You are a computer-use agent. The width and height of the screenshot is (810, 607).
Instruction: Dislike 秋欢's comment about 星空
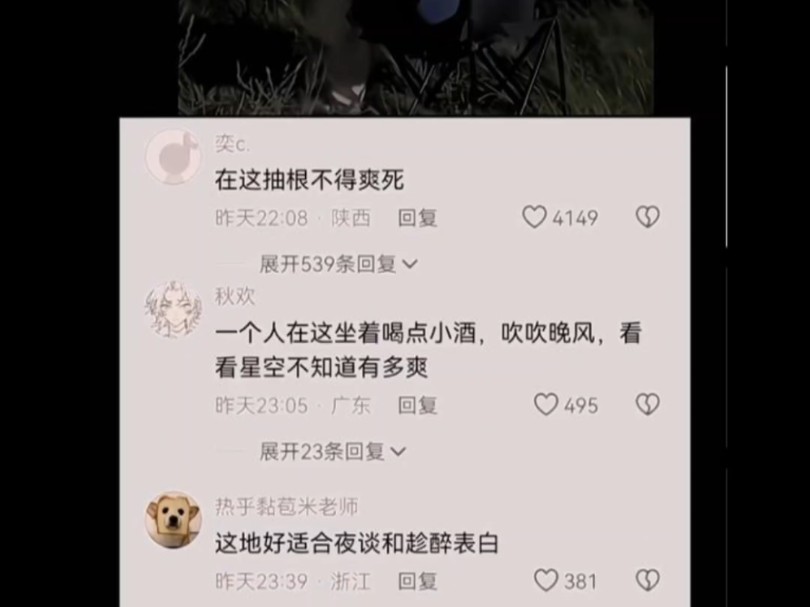pyautogui.click(x=647, y=405)
